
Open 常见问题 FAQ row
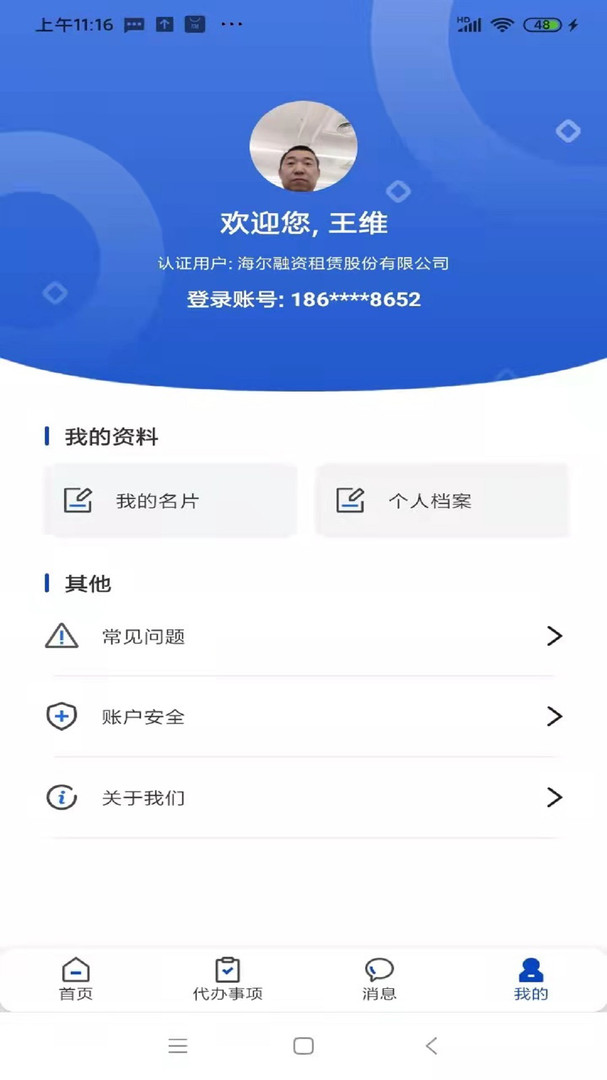click(303, 636)
